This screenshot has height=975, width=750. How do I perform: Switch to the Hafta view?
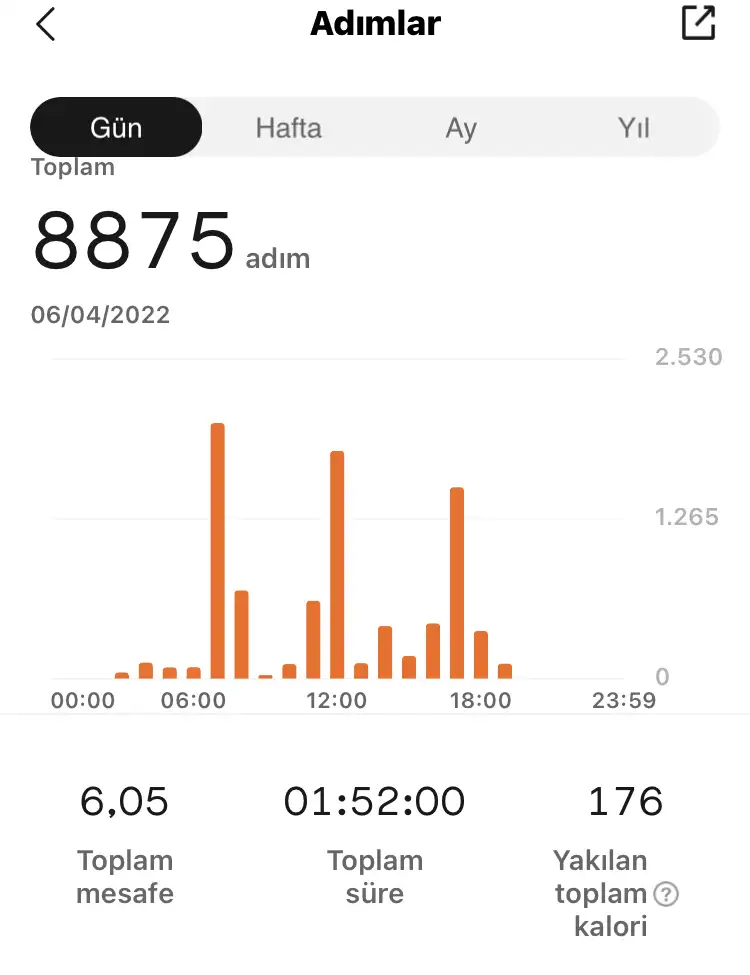tap(288, 128)
